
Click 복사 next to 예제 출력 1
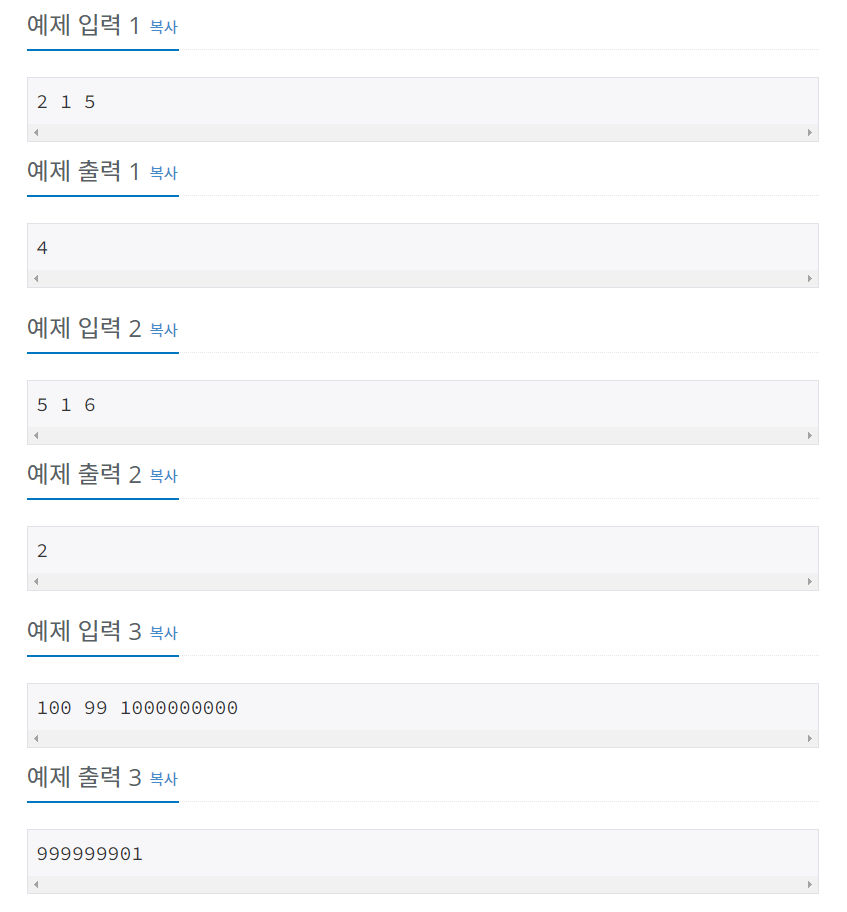[x=162, y=172]
